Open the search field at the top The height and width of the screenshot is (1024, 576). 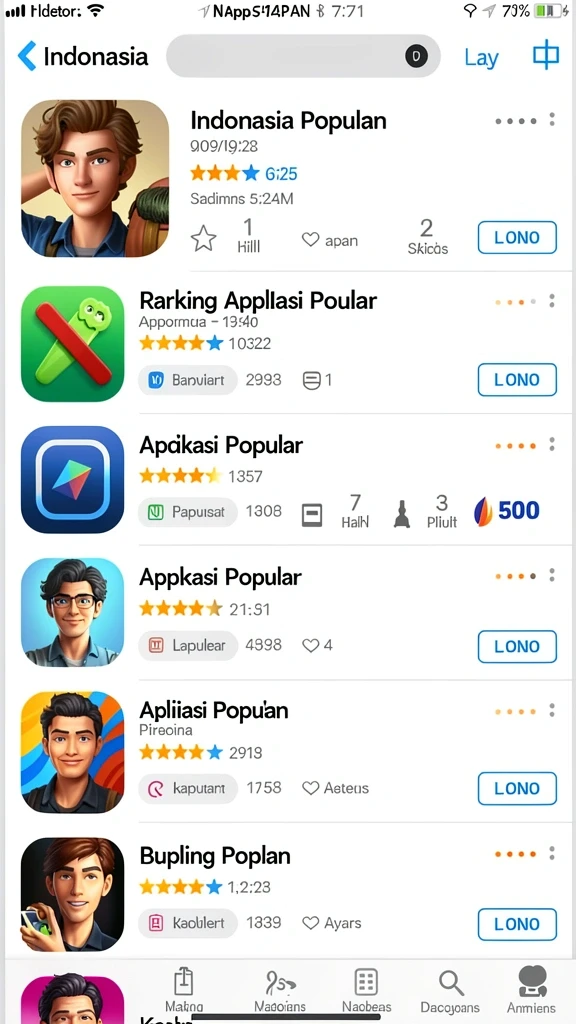(303, 56)
